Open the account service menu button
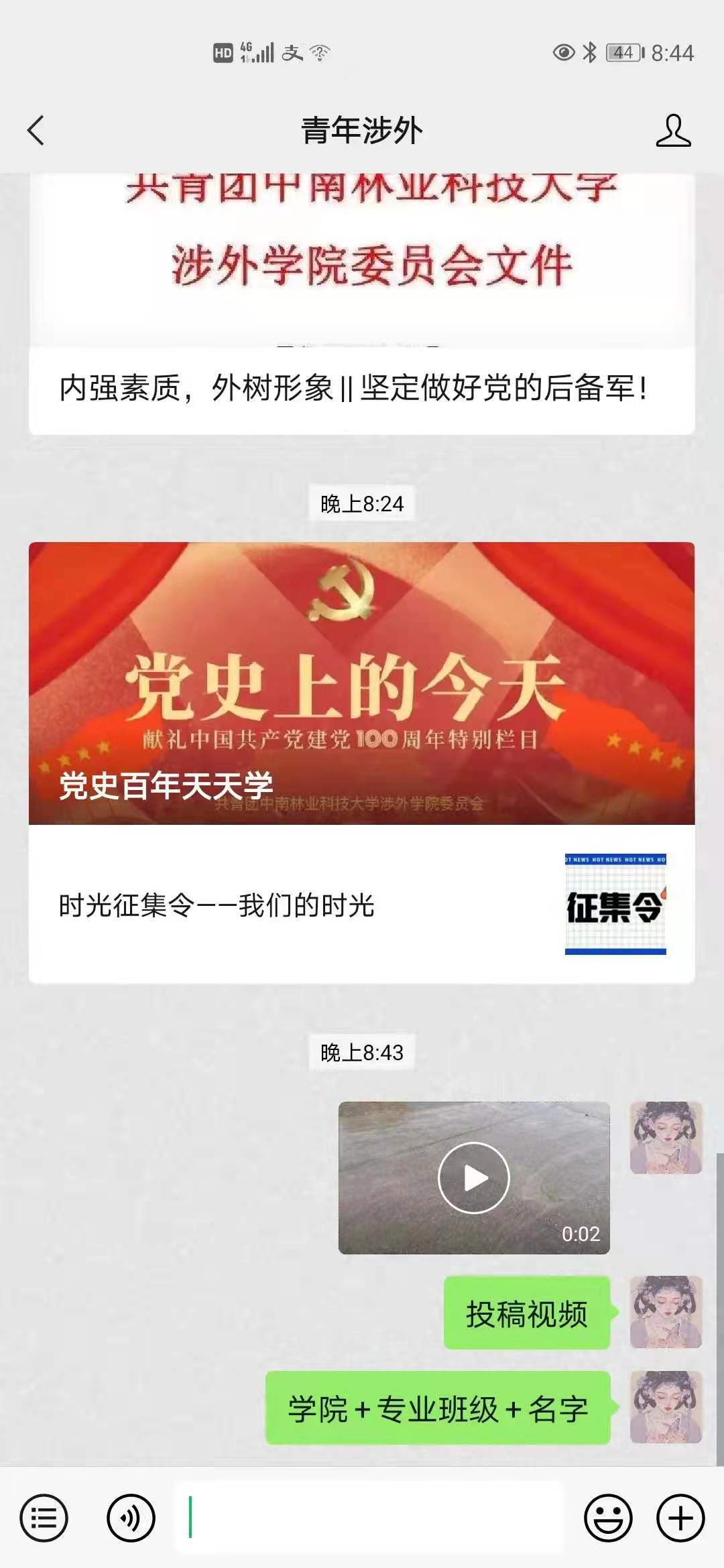This screenshot has width=724, height=1568. click(44, 1518)
